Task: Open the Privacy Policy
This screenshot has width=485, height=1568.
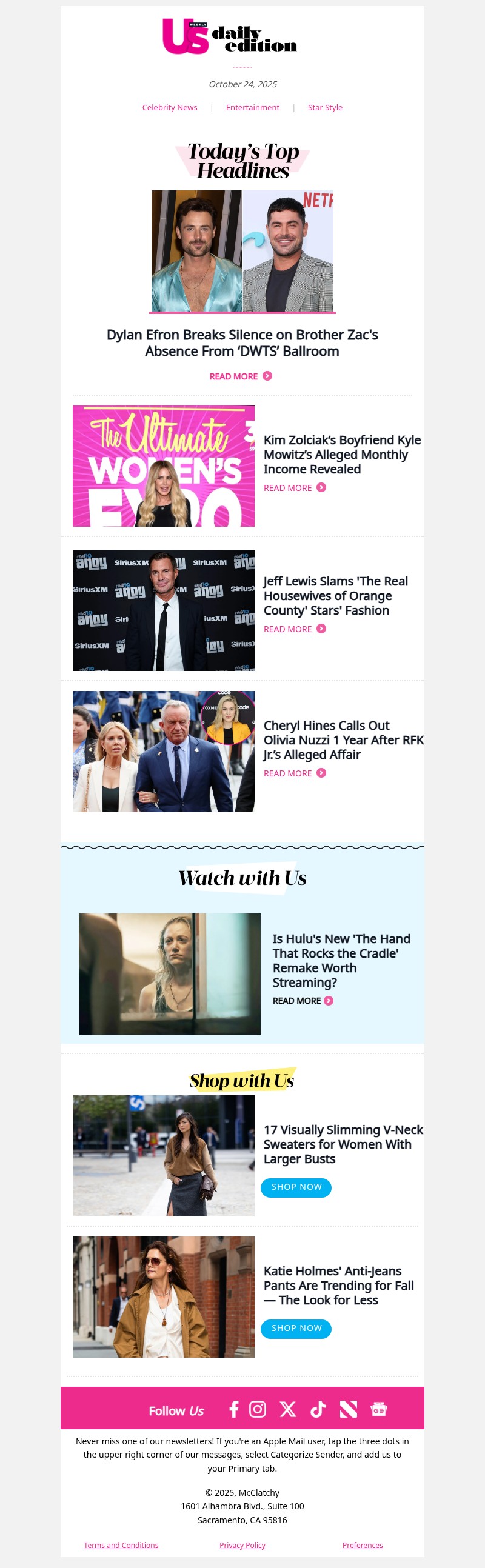Action: click(x=242, y=1545)
